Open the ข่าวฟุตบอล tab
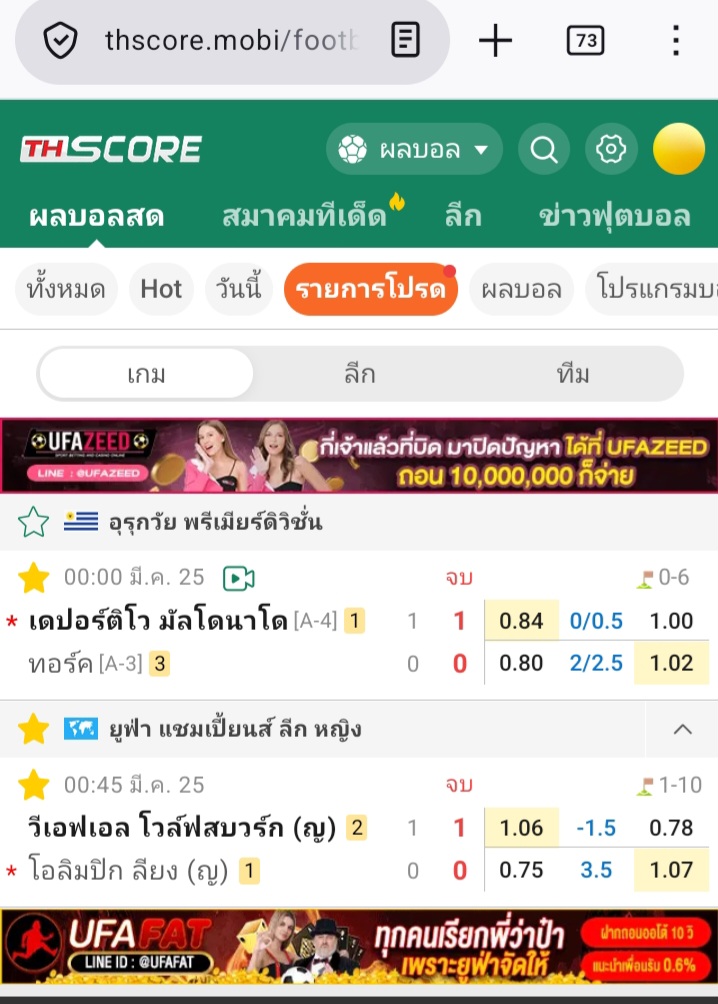The image size is (718, 1004). click(x=614, y=215)
